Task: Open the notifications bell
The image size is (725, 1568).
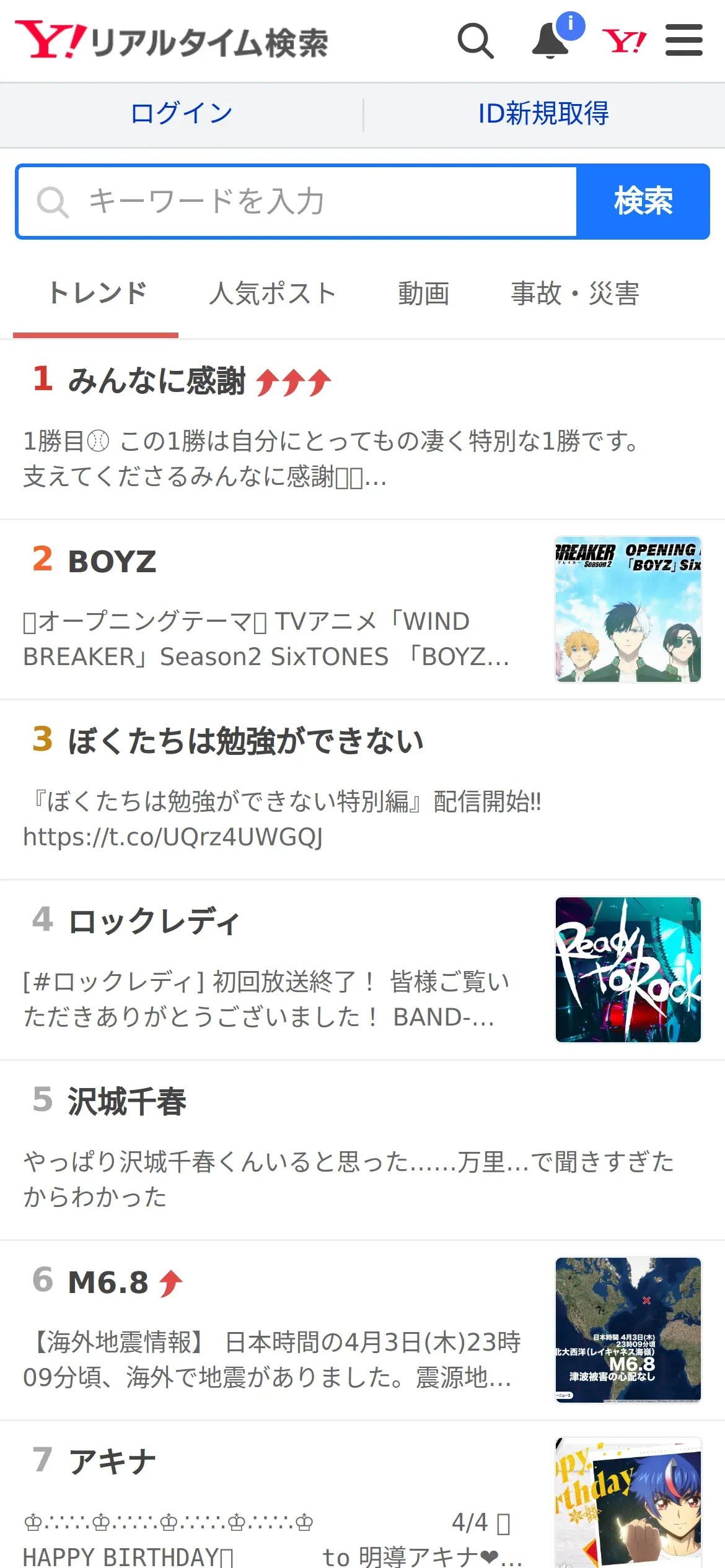Action: [x=550, y=41]
